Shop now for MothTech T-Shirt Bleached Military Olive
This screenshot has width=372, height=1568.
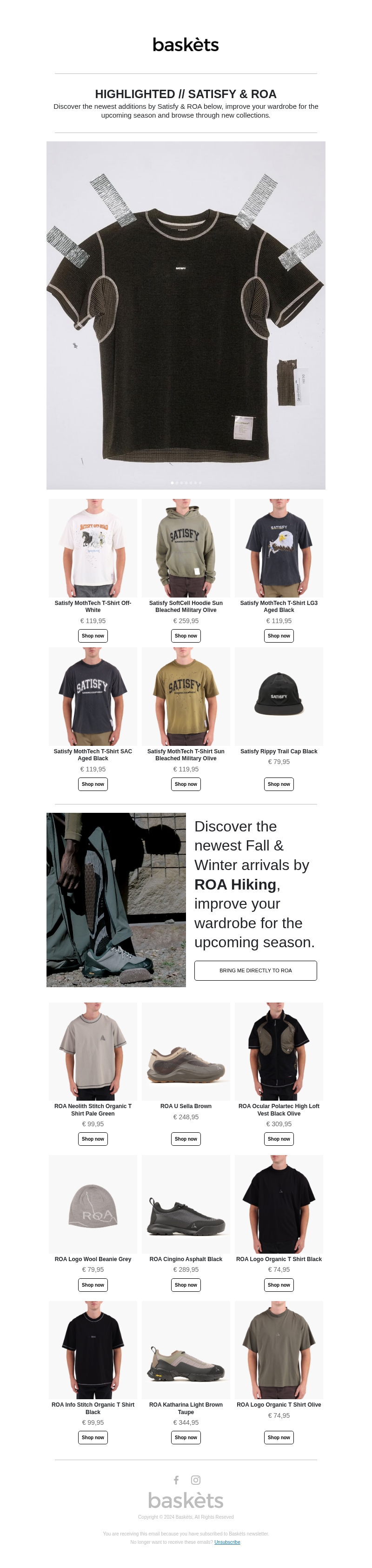pos(186,784)
